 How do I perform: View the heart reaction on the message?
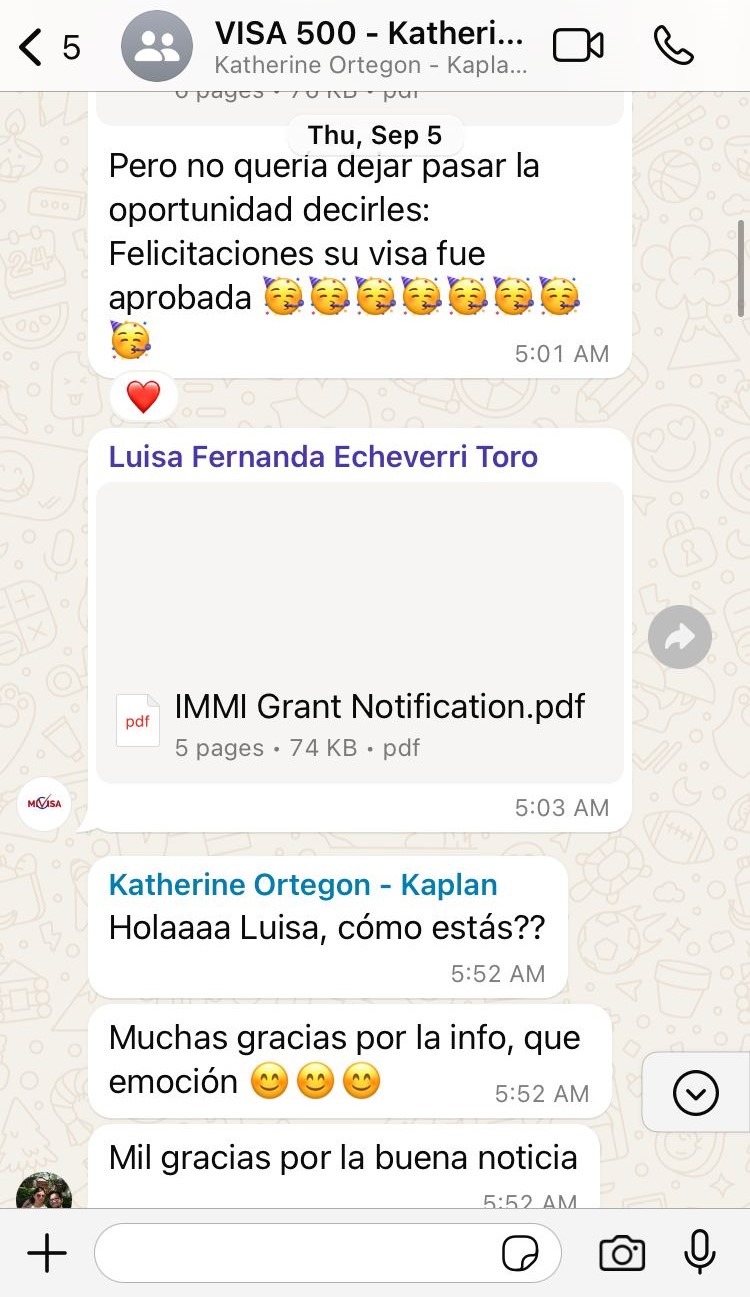point(143,397)
